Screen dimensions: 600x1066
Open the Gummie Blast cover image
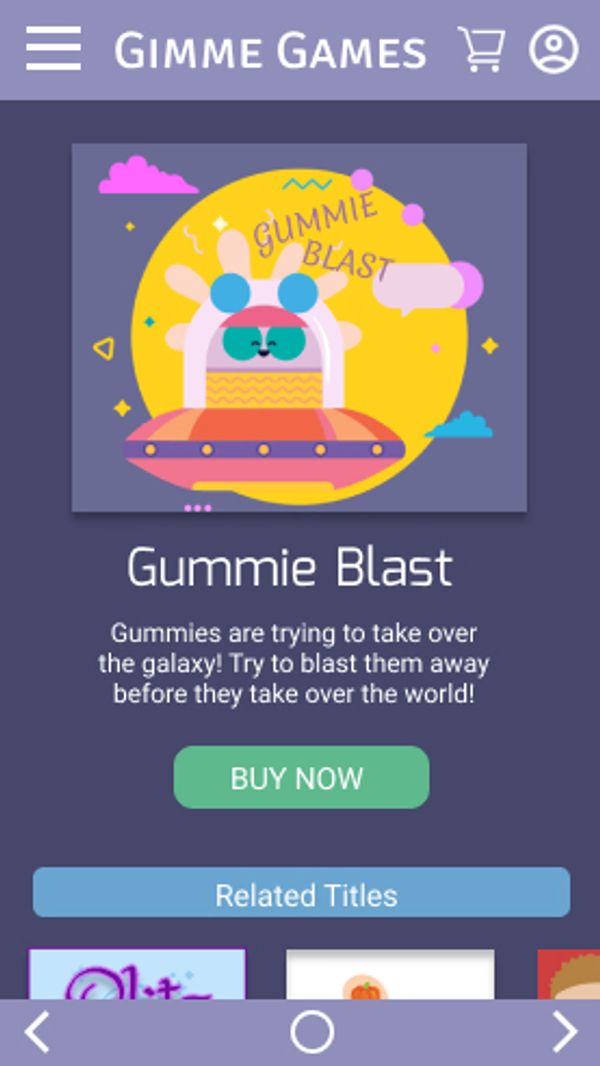tap(299, 327)
